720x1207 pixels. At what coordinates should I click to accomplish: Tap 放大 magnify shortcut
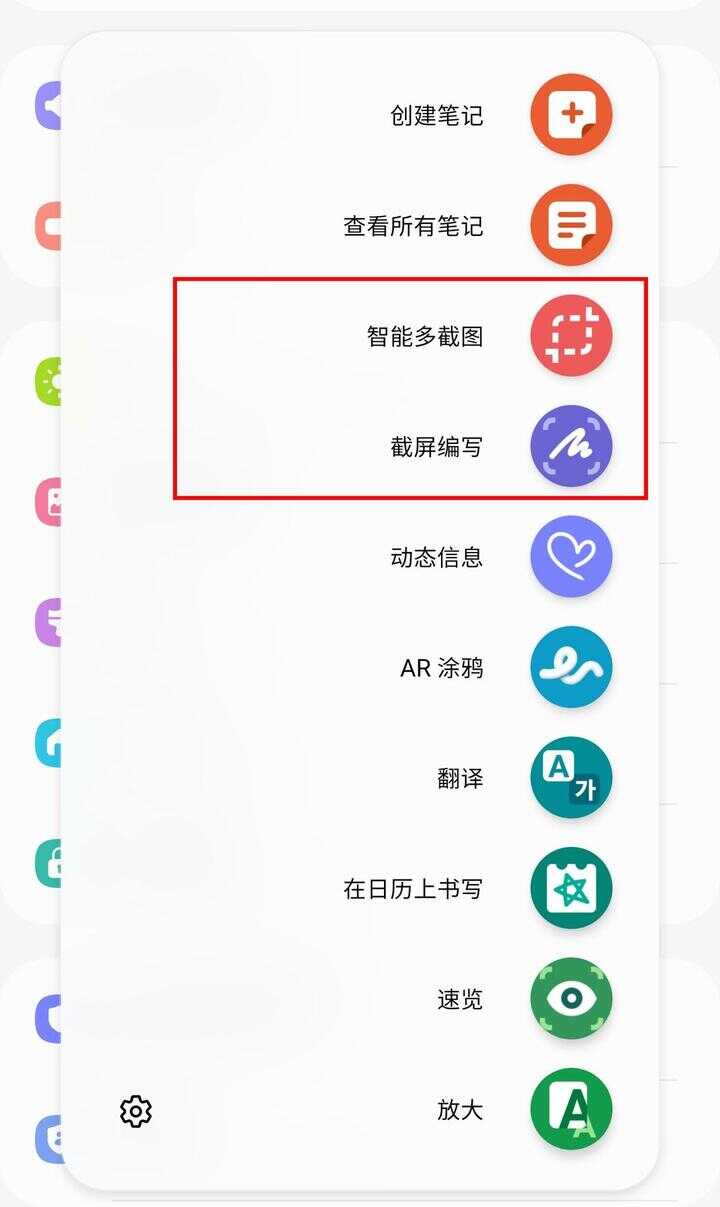tap(570, 1109)
